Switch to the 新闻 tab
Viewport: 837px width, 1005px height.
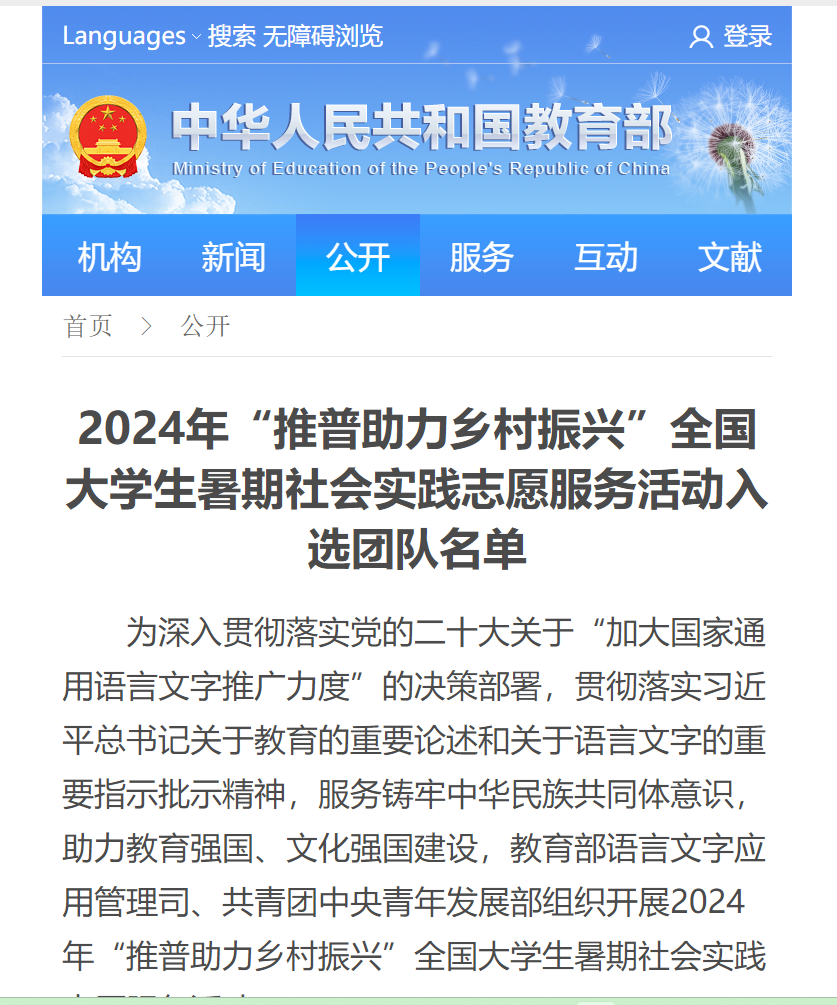tap(233, 257)
